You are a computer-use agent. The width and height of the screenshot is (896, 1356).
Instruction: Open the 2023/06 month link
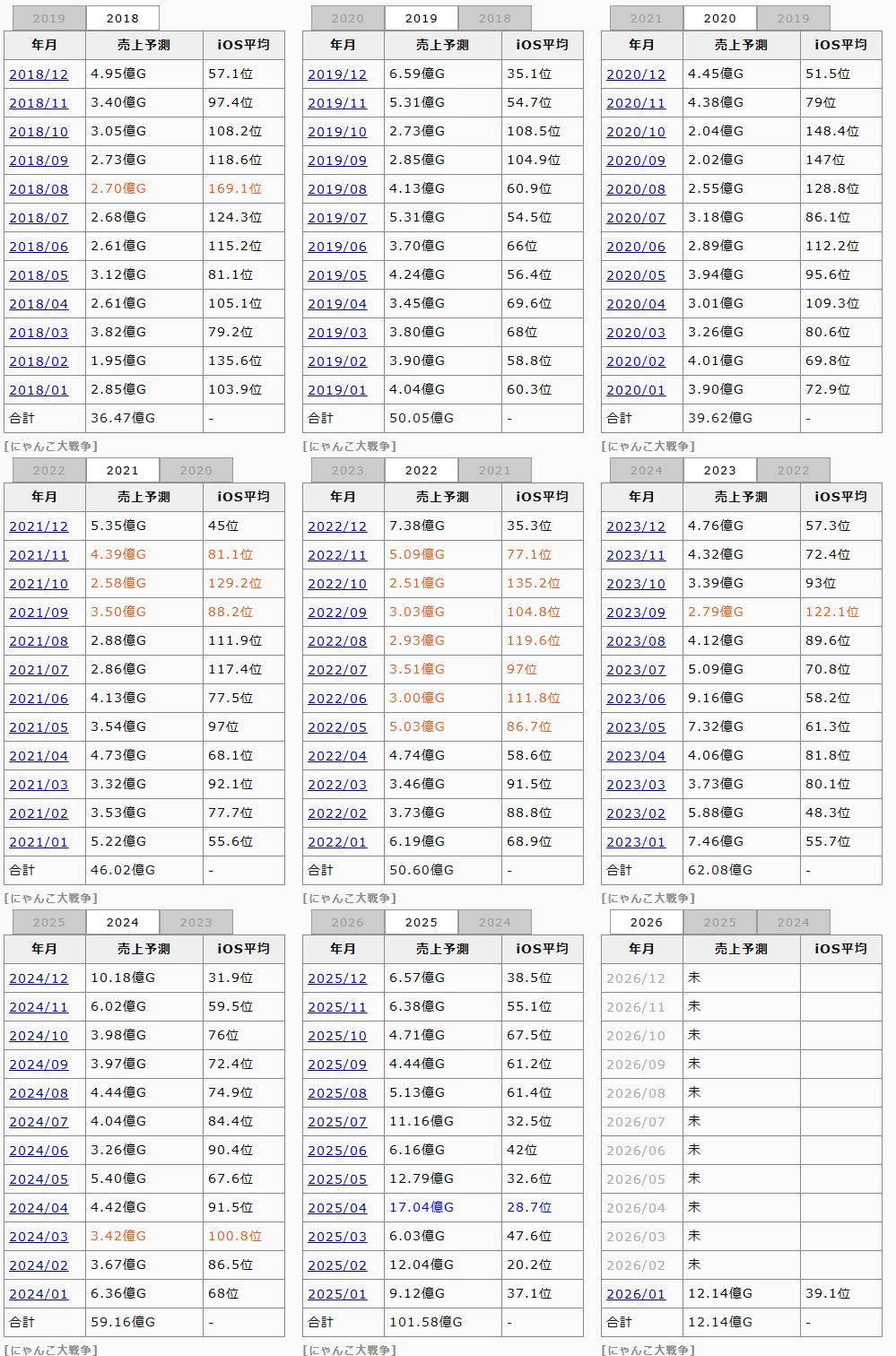tap(636, 699)
